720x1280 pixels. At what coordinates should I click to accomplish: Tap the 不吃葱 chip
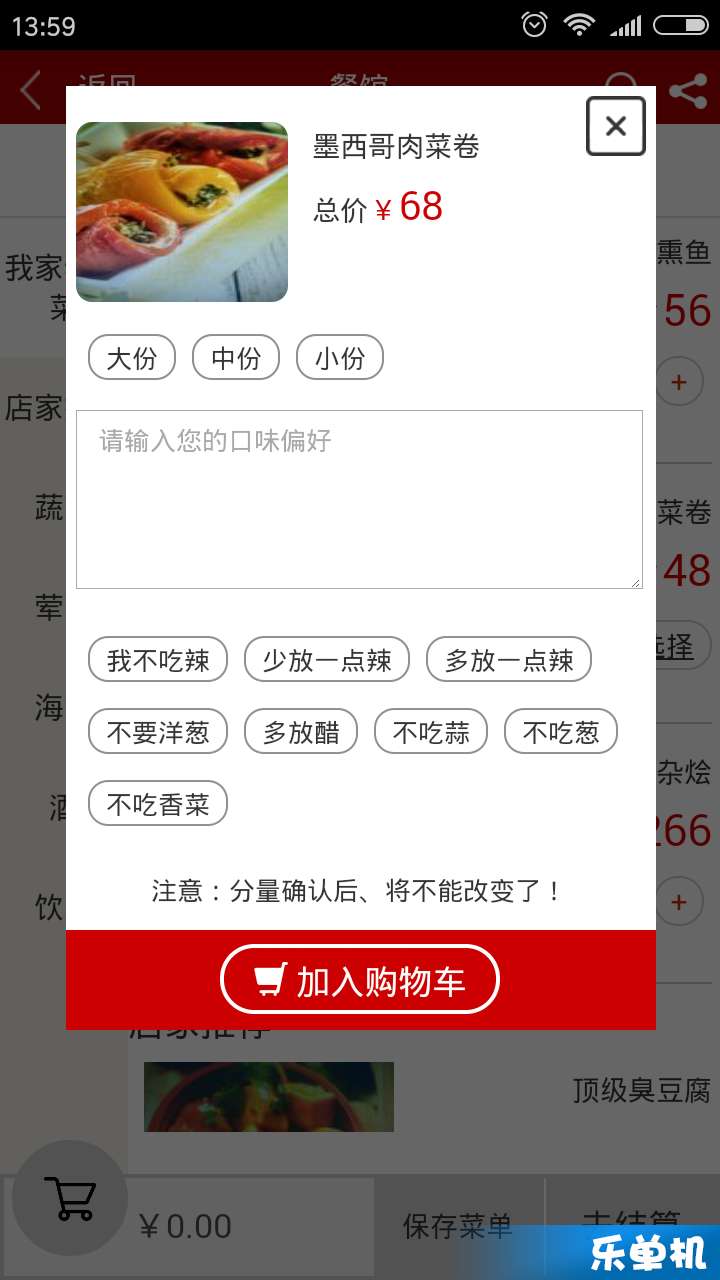coord(561,732)
